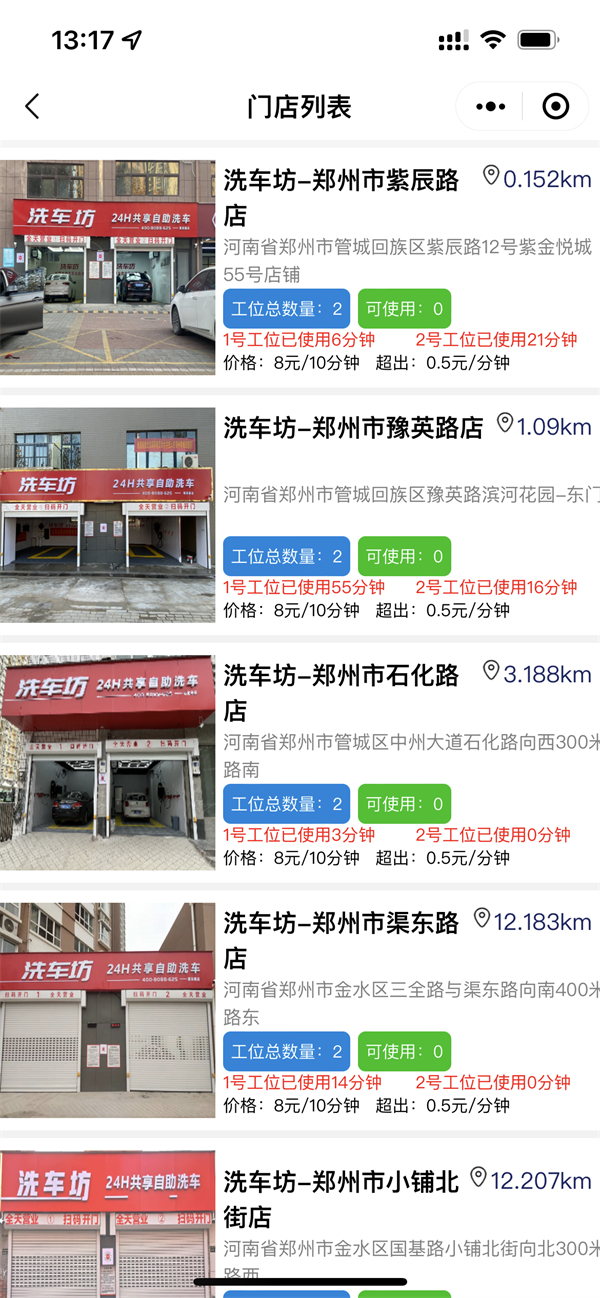This screenshot has width=600, height=1298.
Task: Open the mini program three-dot menu
Action: click(x=491, y=107)
